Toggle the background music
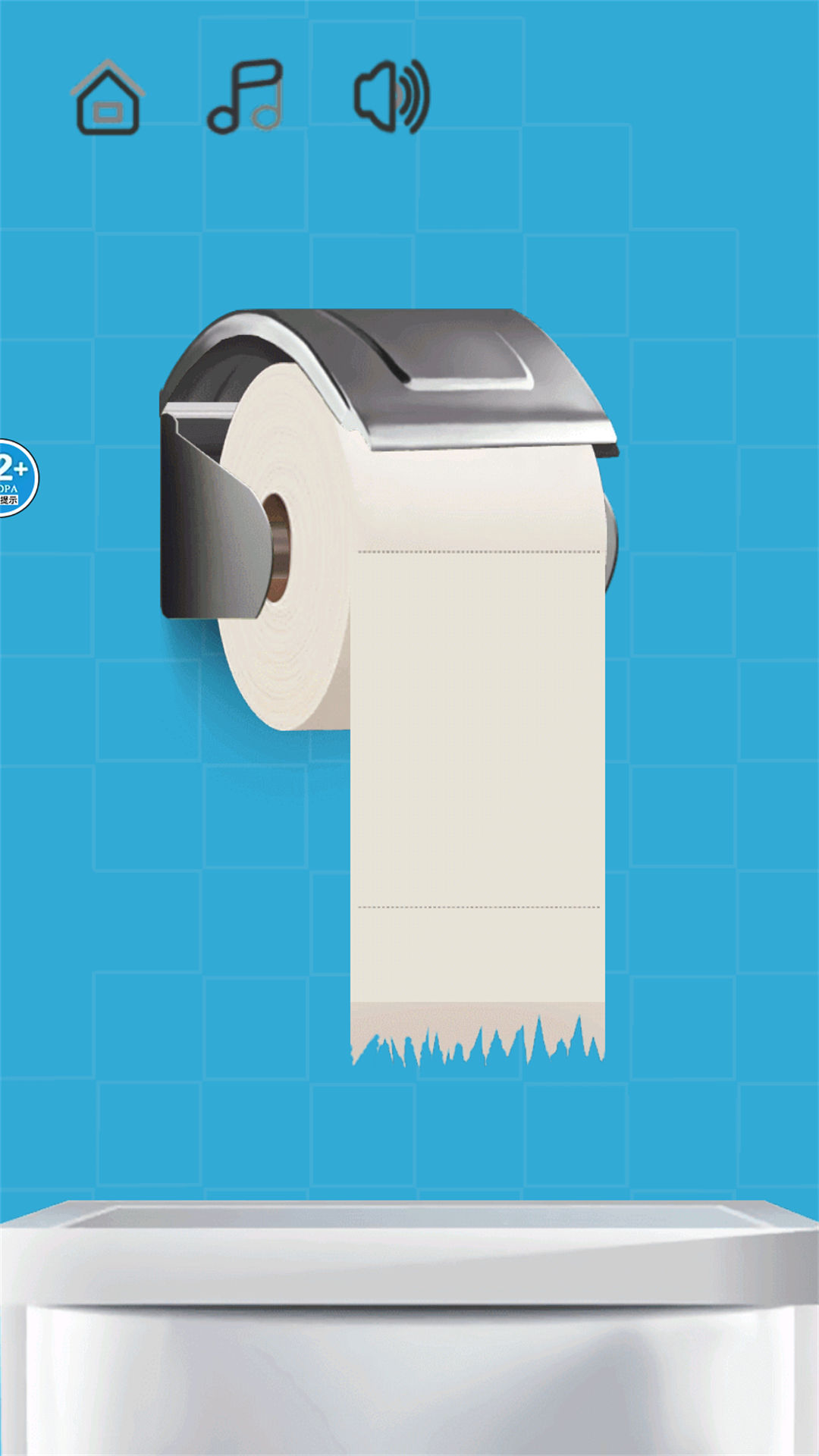This screenshot has width=819, height=1456. click(x=246, y=97)
